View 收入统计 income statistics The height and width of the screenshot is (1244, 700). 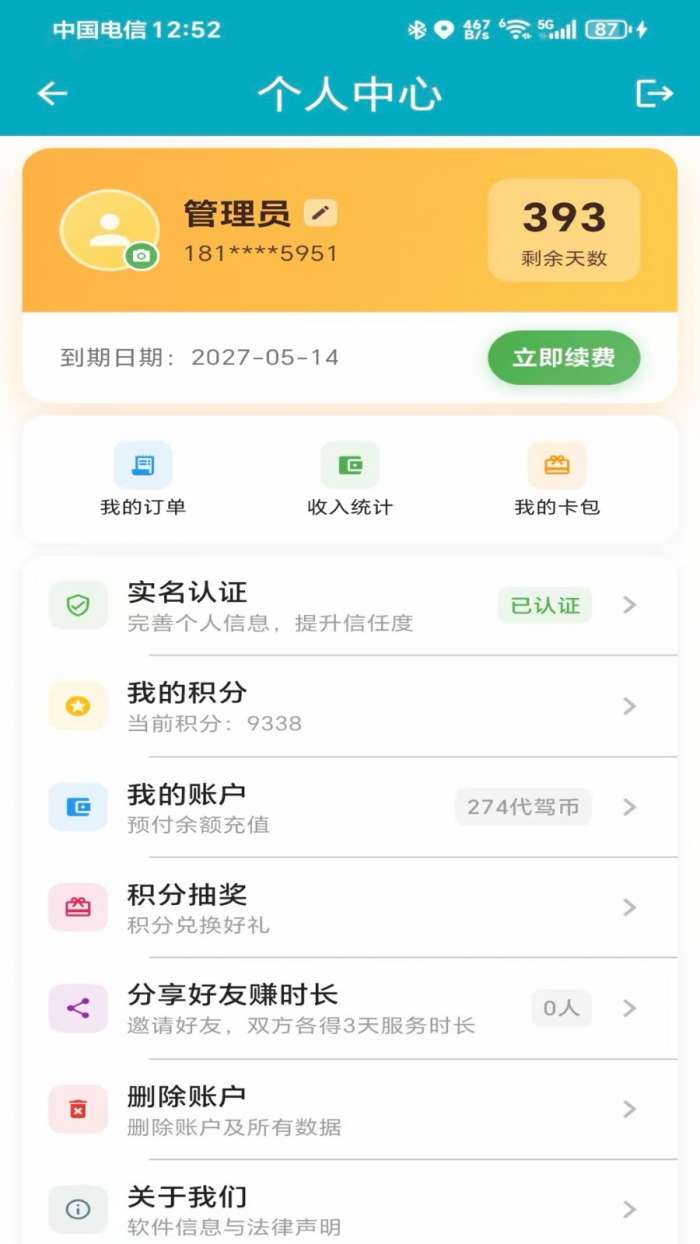(x=350, y=480)
